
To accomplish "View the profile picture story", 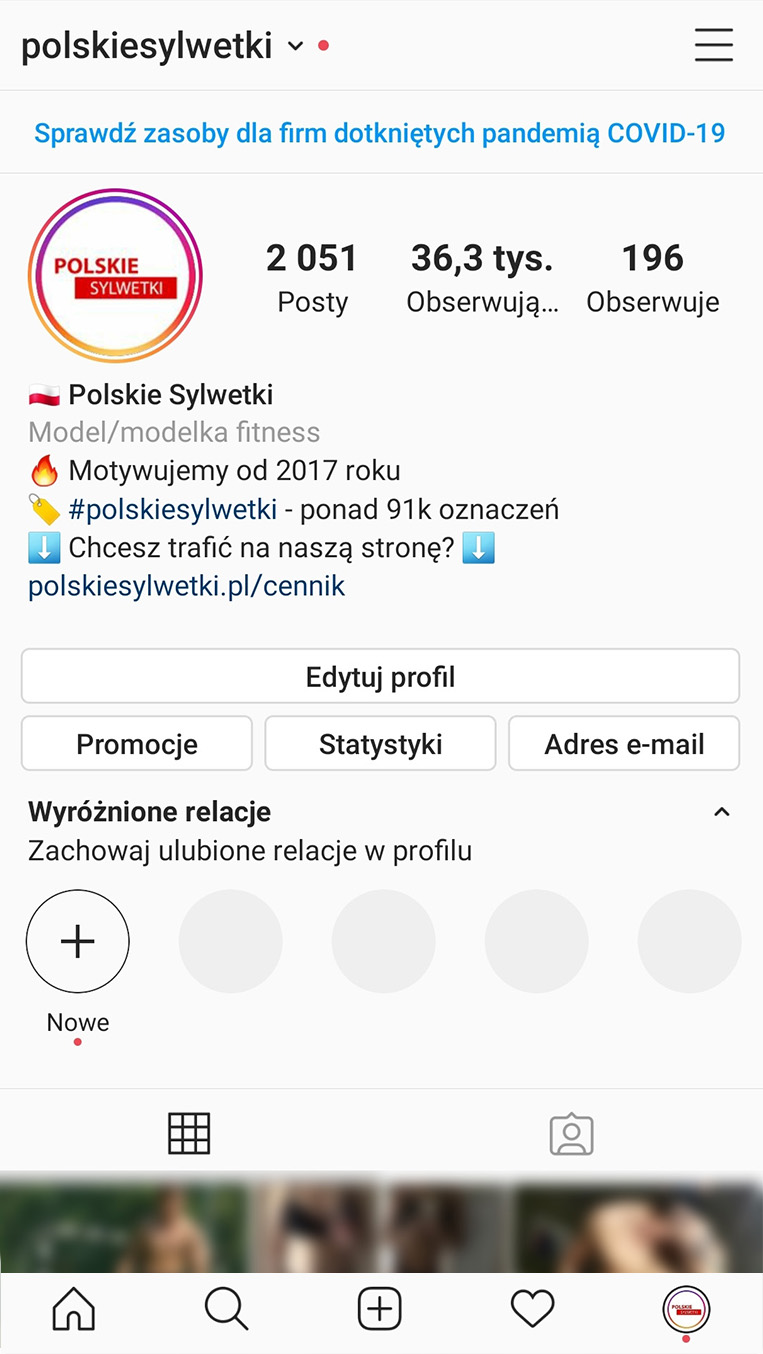I will coord(115,275).
